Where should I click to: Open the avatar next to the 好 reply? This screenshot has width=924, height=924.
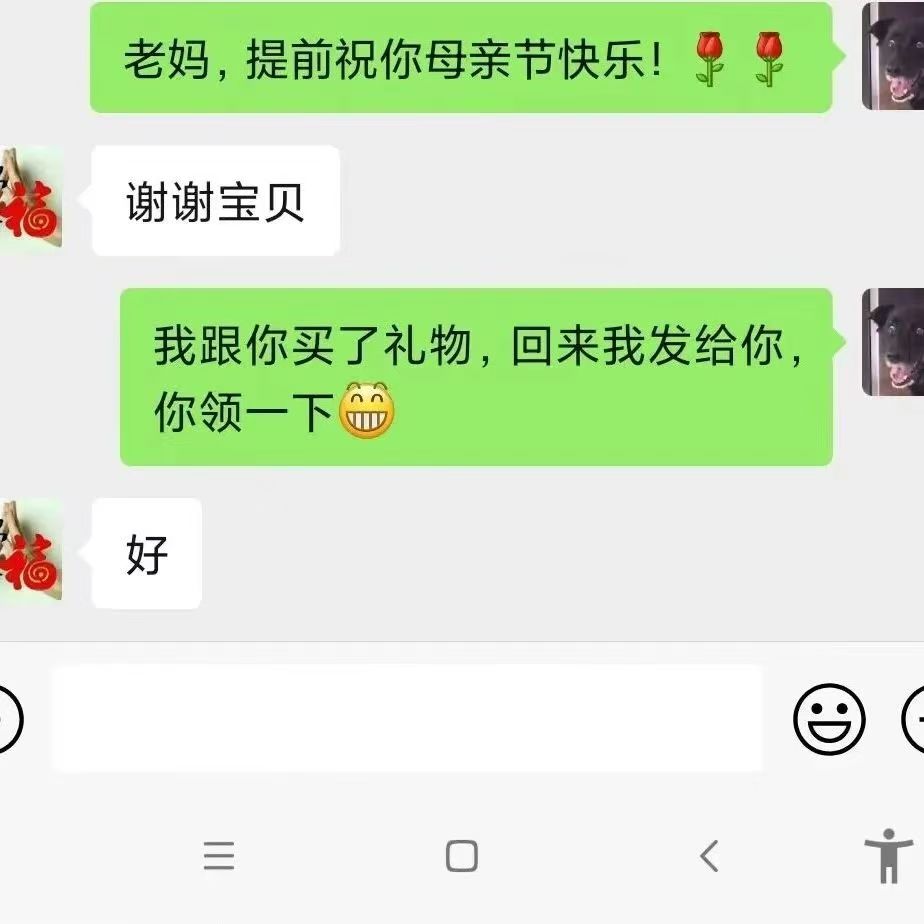[30, 552]
